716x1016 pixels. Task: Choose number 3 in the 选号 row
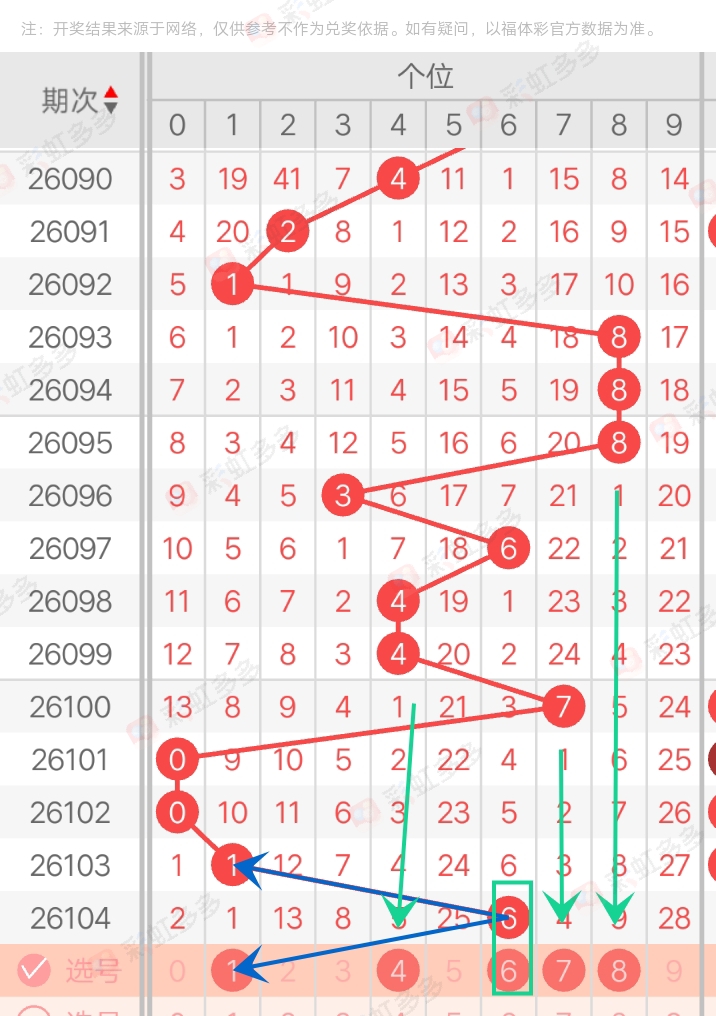click(x=343, y=969)
